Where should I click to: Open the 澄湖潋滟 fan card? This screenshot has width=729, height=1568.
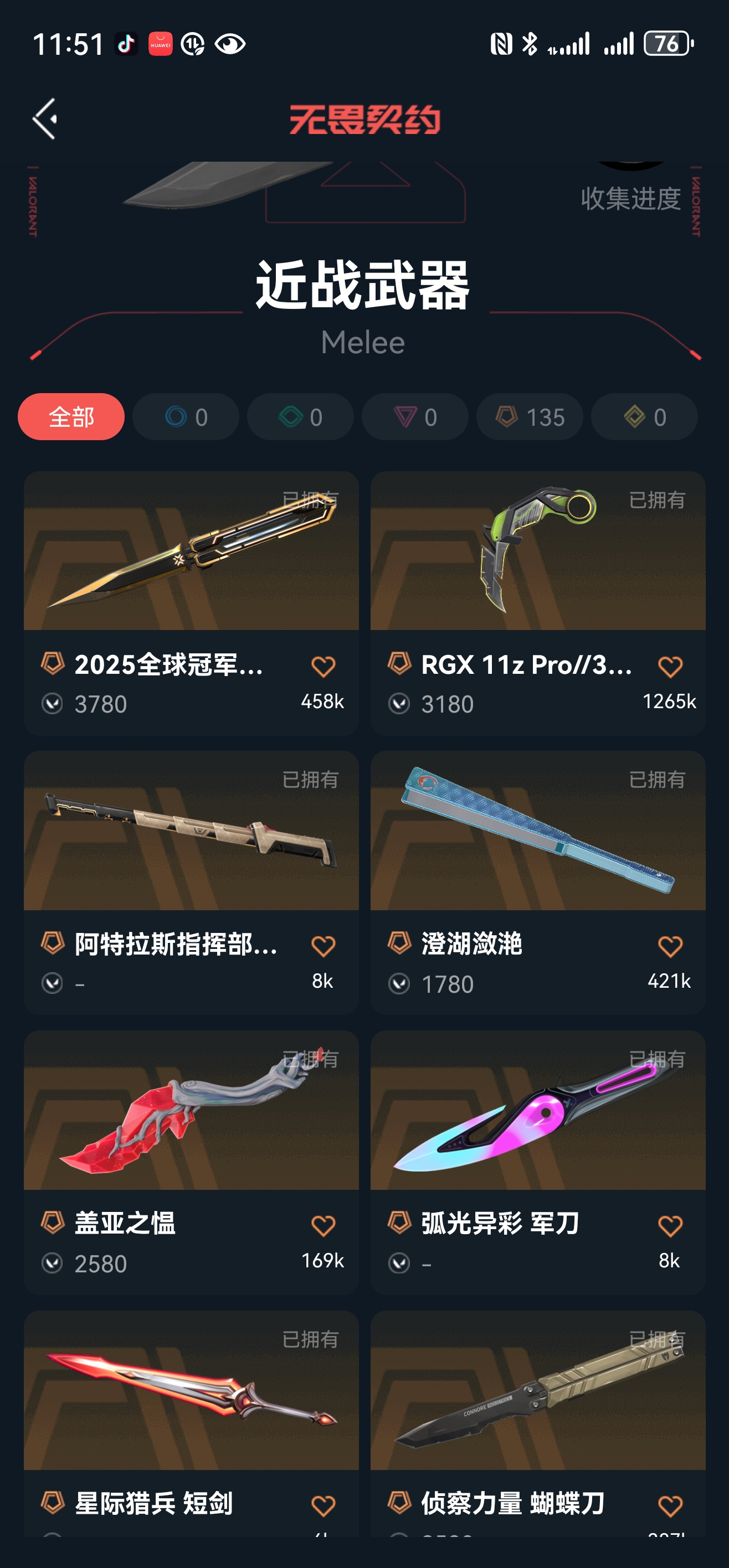[x=538, y=831]
